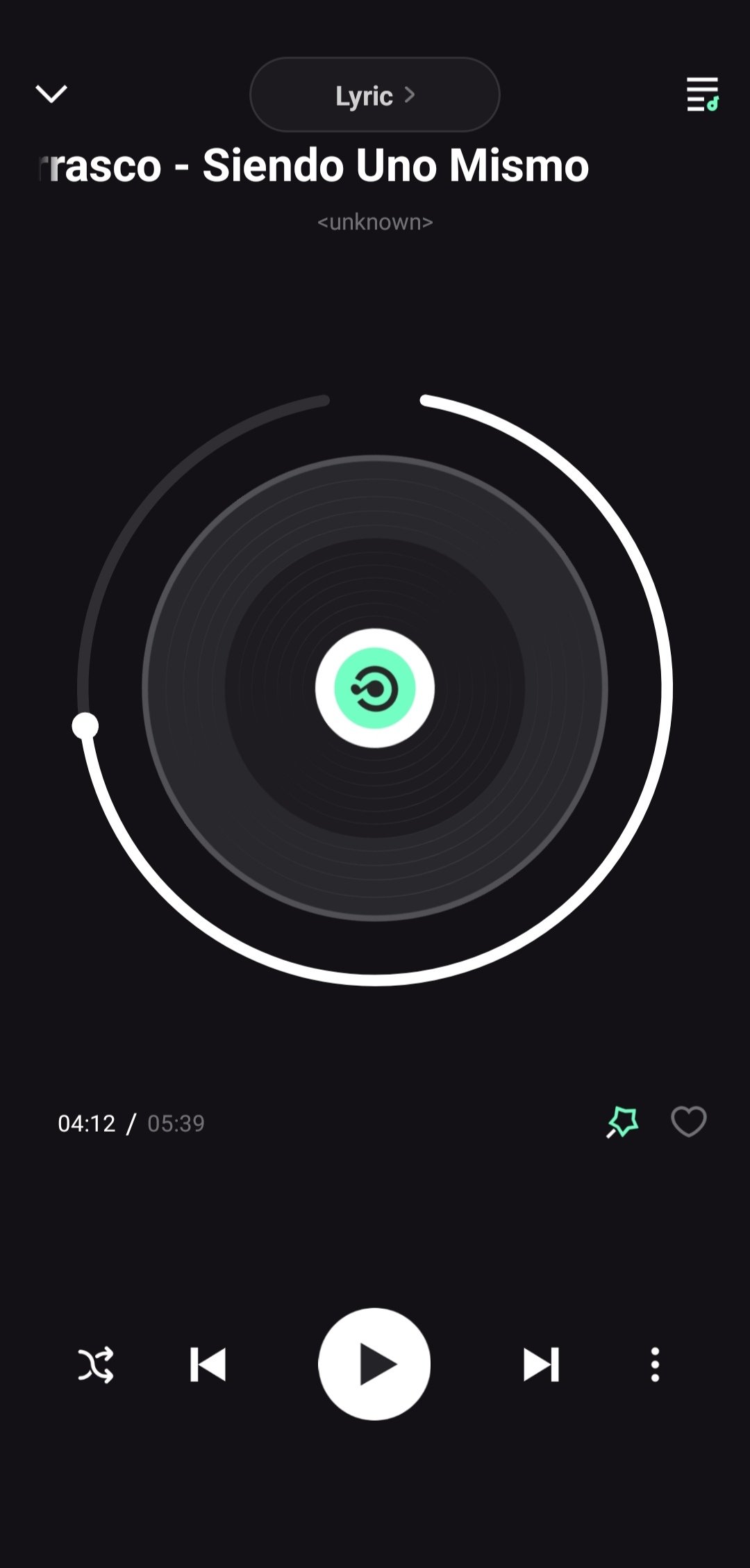
Task: Play the current song
Action: click(x=374, y=1364)
